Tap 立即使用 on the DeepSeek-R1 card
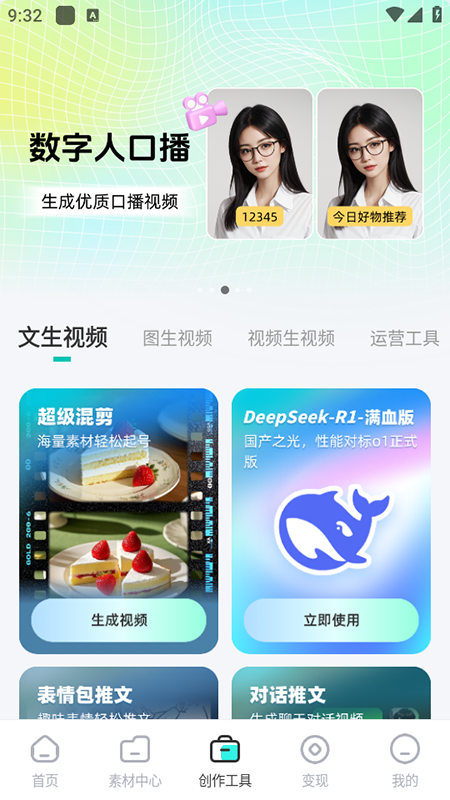This screenshot has height=800, width=450. (332, 620)
